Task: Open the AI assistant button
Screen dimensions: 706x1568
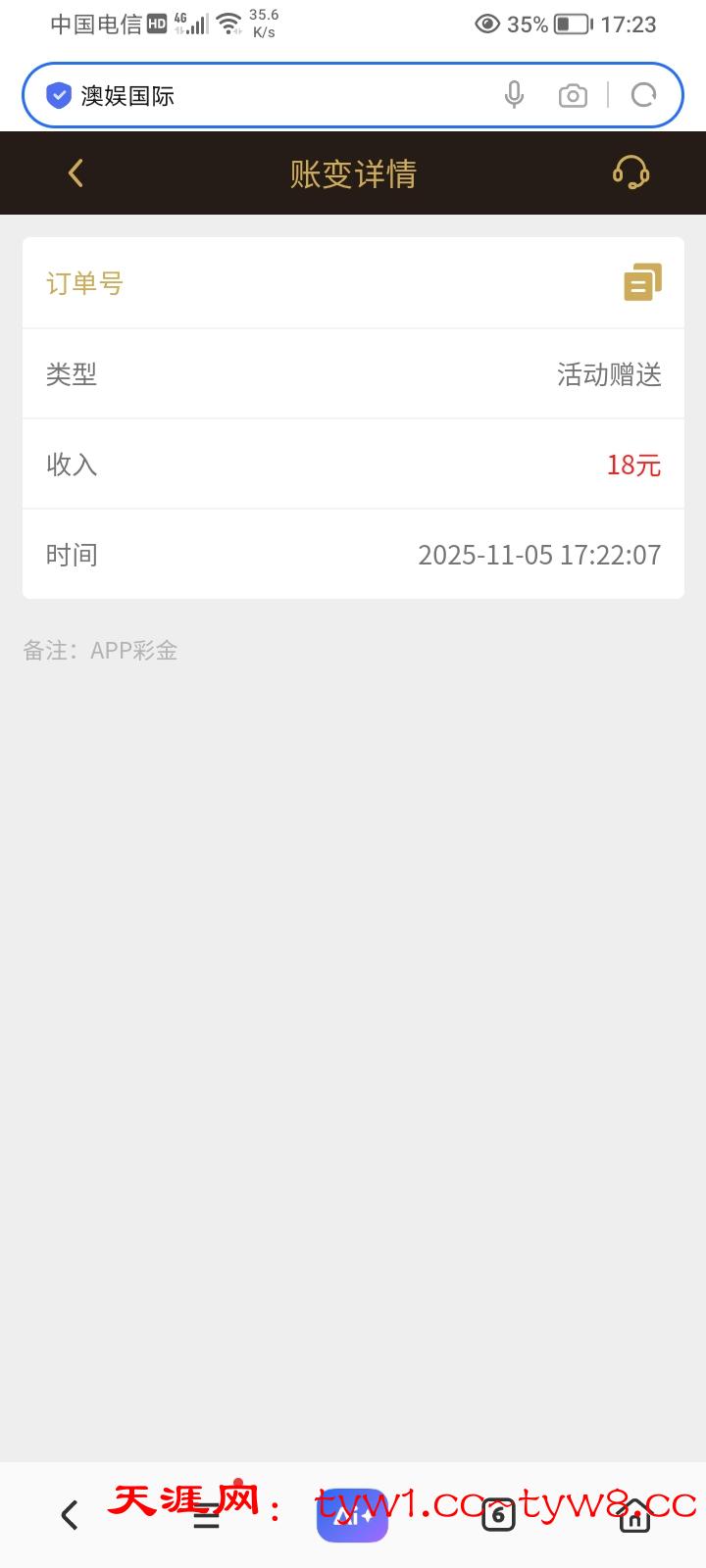Action: (352, 1516)
